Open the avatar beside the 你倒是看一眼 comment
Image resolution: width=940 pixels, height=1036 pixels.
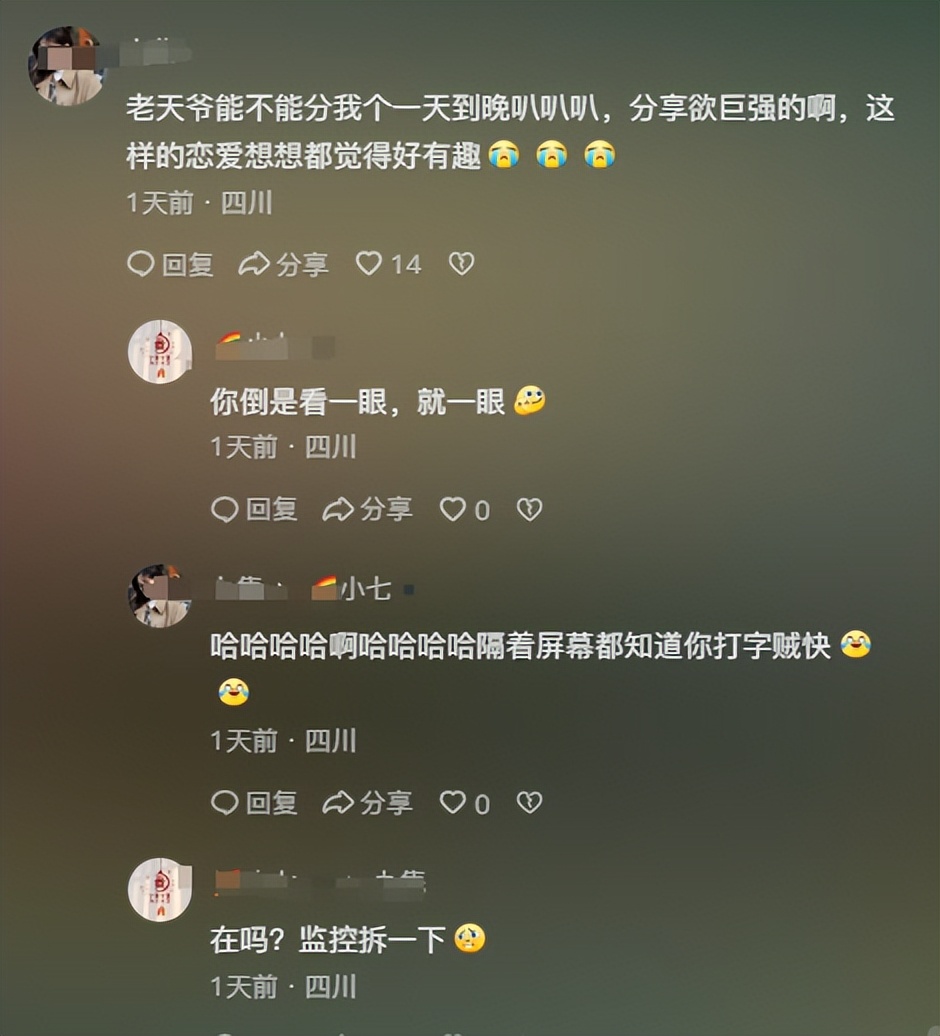[160, 352]
